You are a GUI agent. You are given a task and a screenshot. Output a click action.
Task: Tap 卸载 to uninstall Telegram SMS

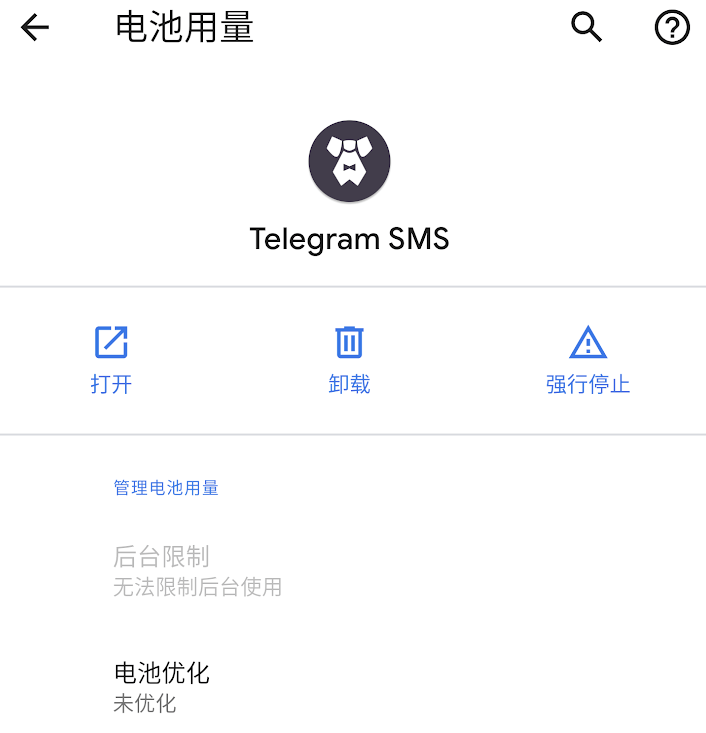tap(349, 360)
